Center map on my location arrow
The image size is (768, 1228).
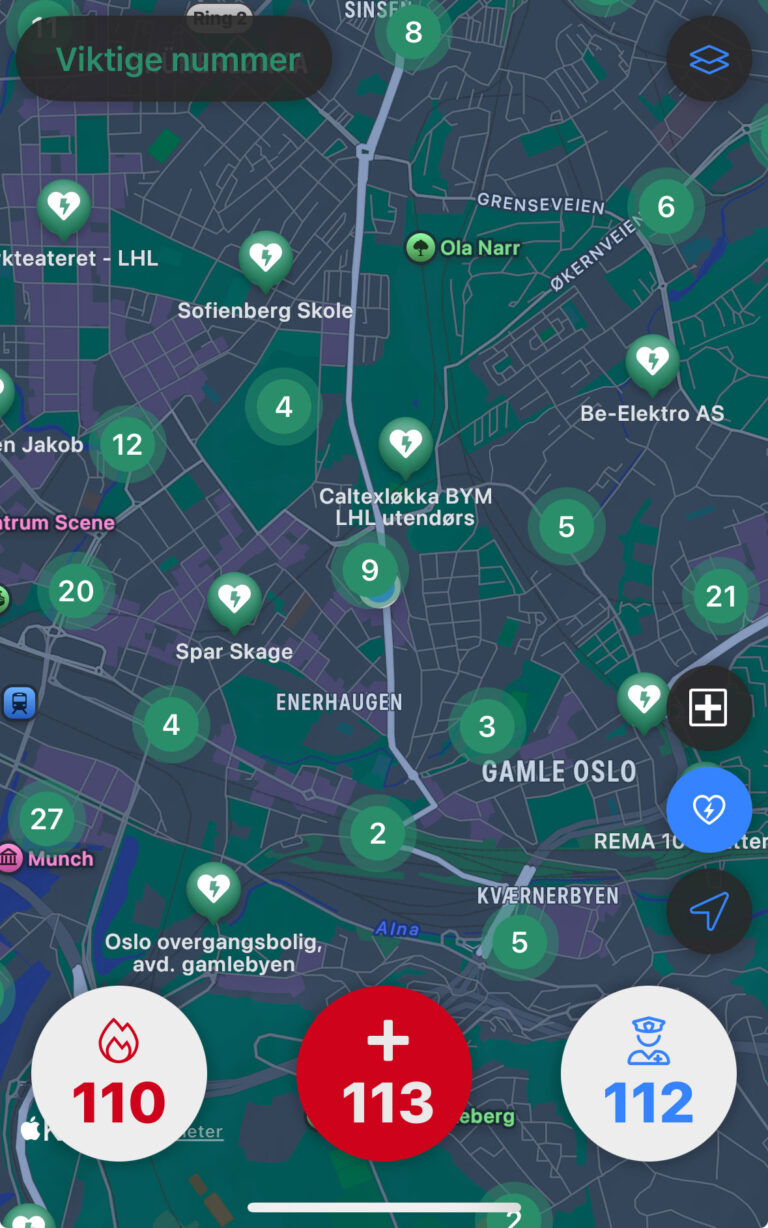pos(708,910)
